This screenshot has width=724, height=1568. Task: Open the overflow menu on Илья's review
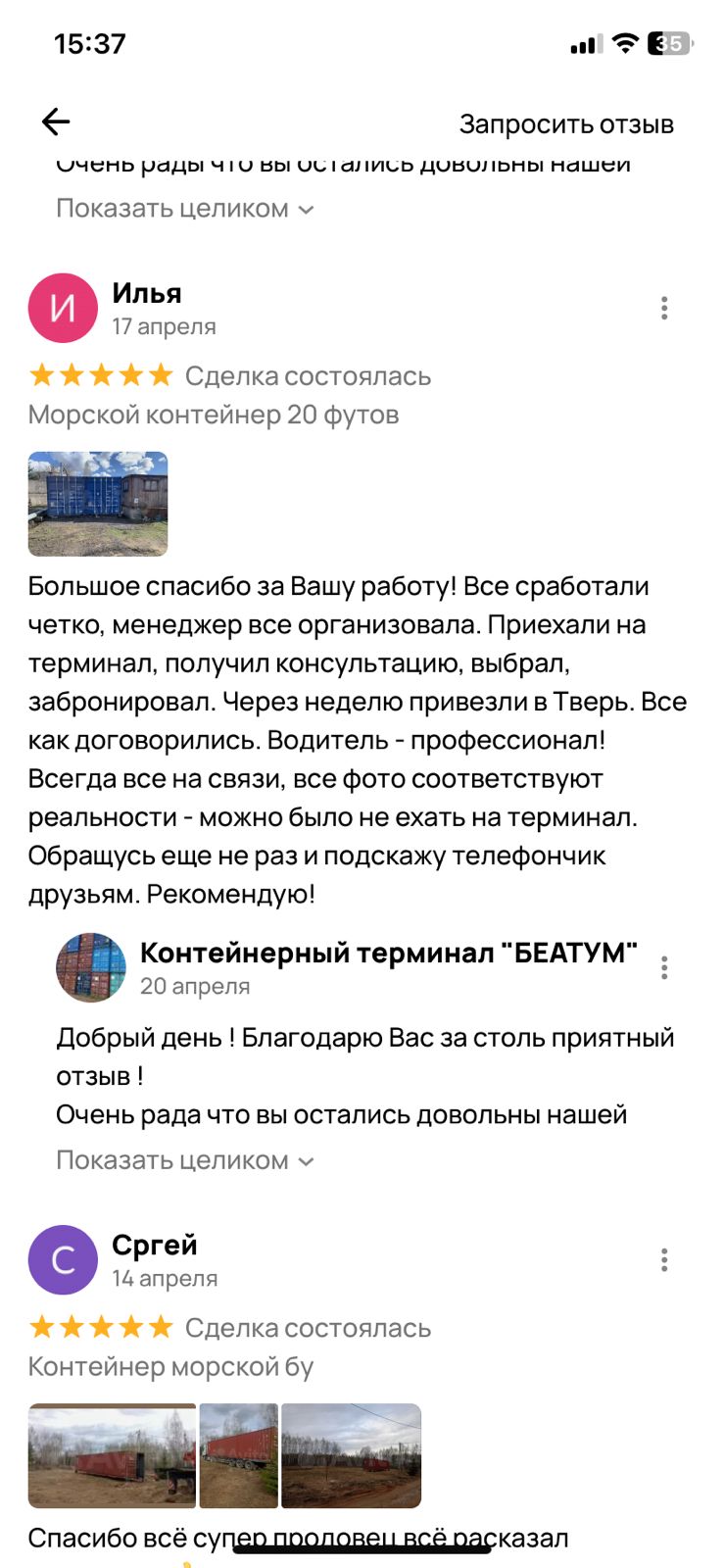click(664, 308)
